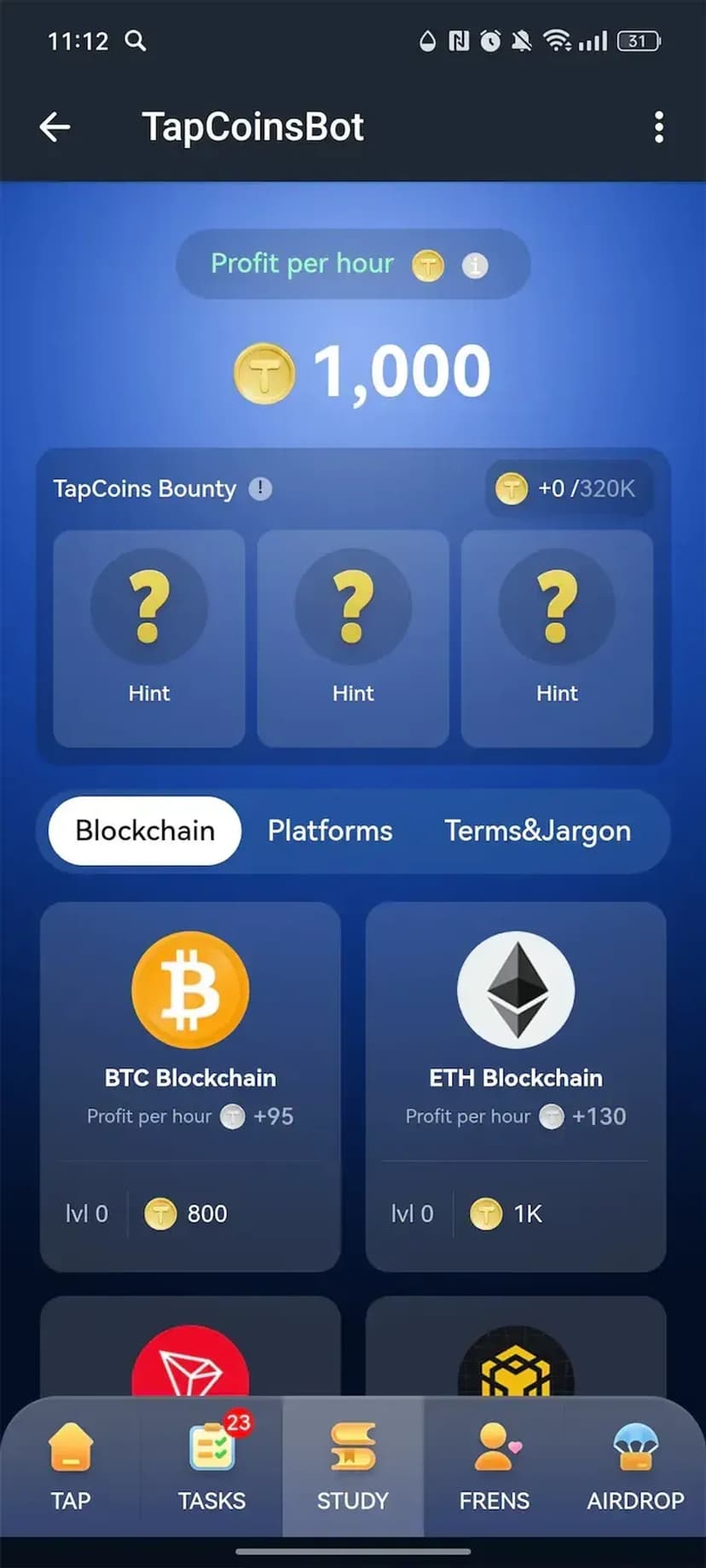The height and width of the screenshot is (1568, 706).
Task: Open the FRENS tab
Action: click(495, 1467)
